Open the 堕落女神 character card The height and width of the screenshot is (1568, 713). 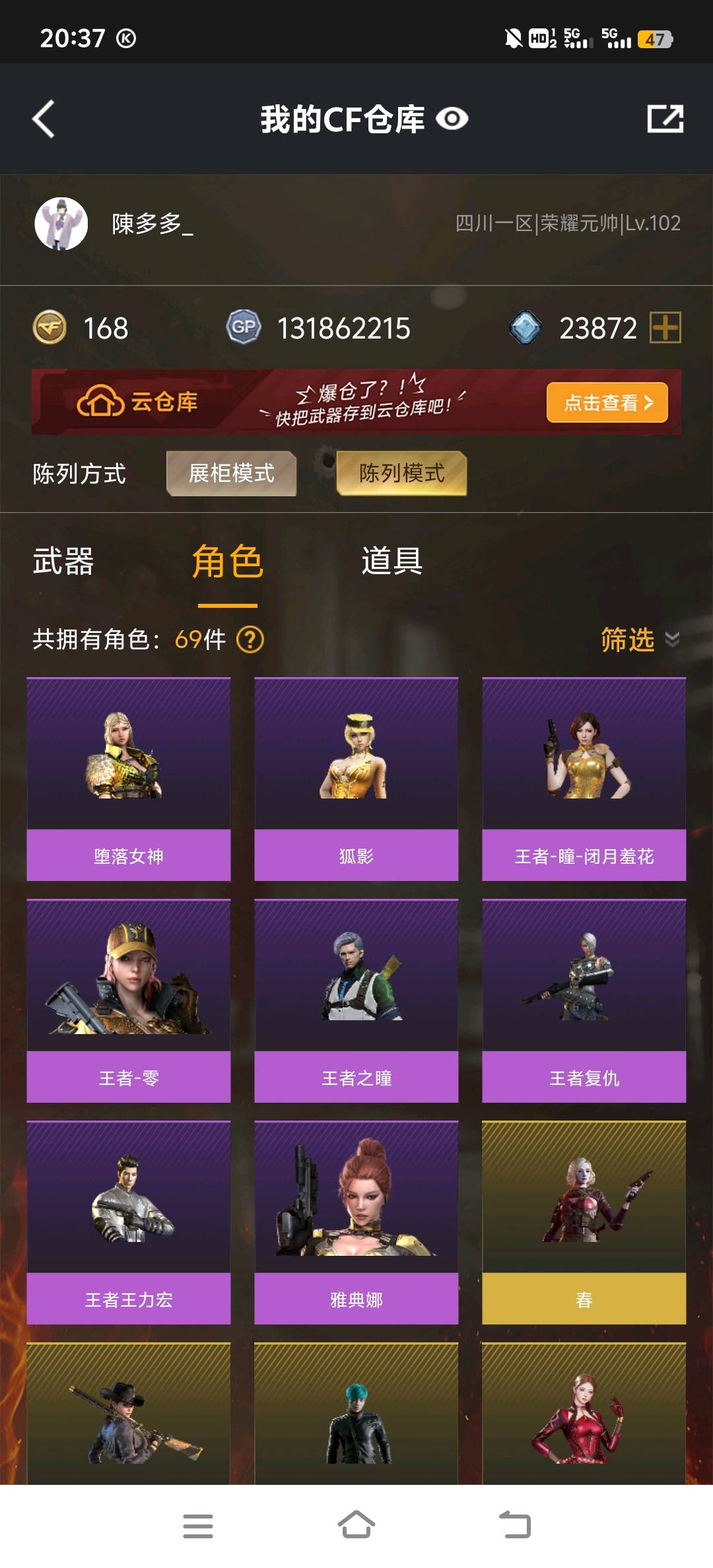click(x=129, y=779)
